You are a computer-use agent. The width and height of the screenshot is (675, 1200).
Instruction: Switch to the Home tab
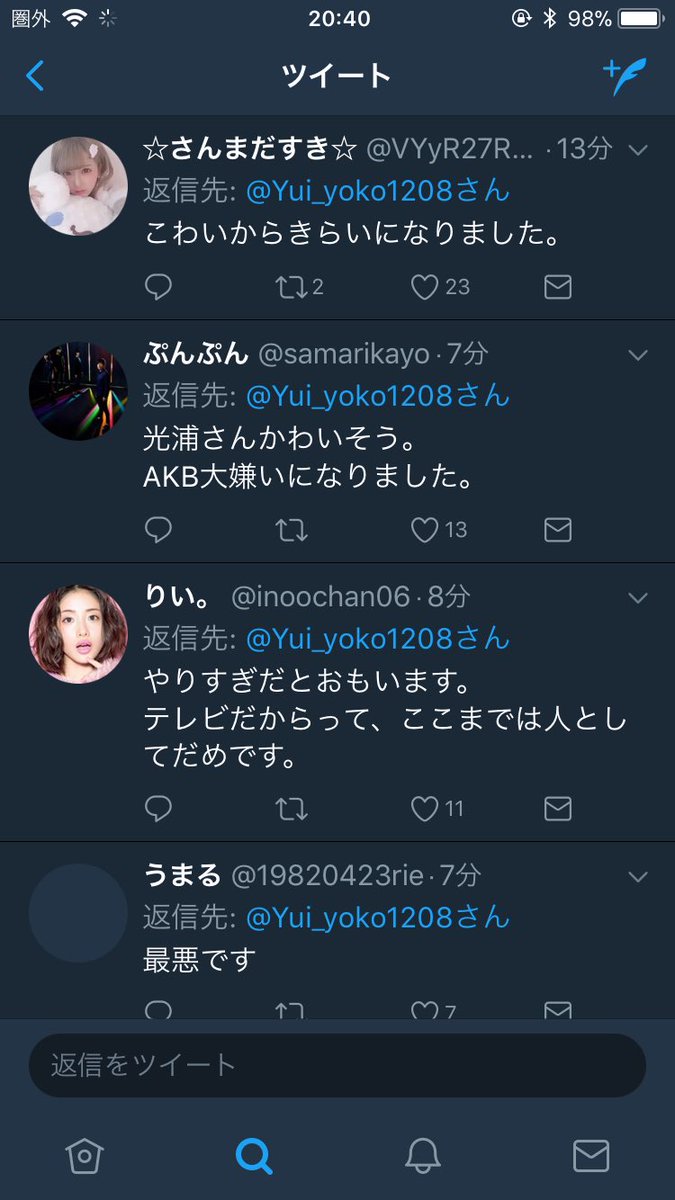click(x=84, y=1157)
